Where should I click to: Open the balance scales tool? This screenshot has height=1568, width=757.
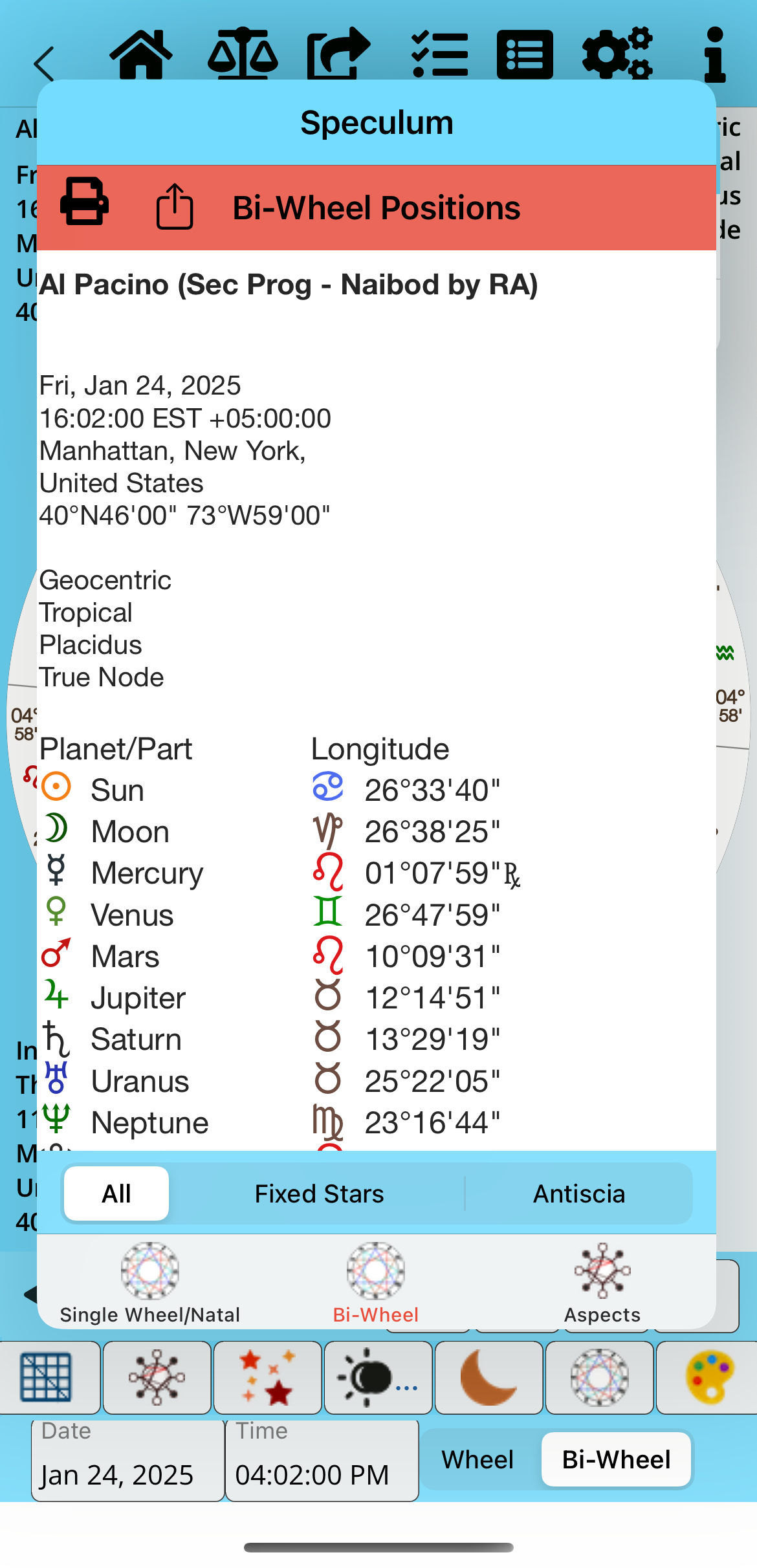[243, 53]
